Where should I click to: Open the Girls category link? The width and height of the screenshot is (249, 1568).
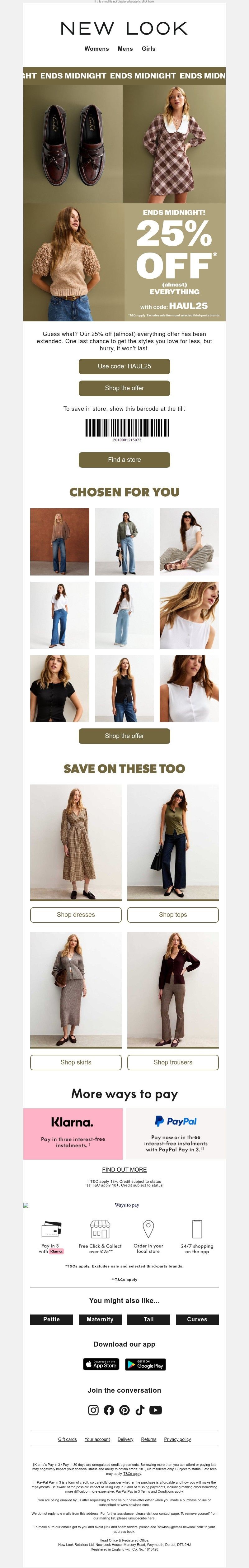click(x=148, y=49)
